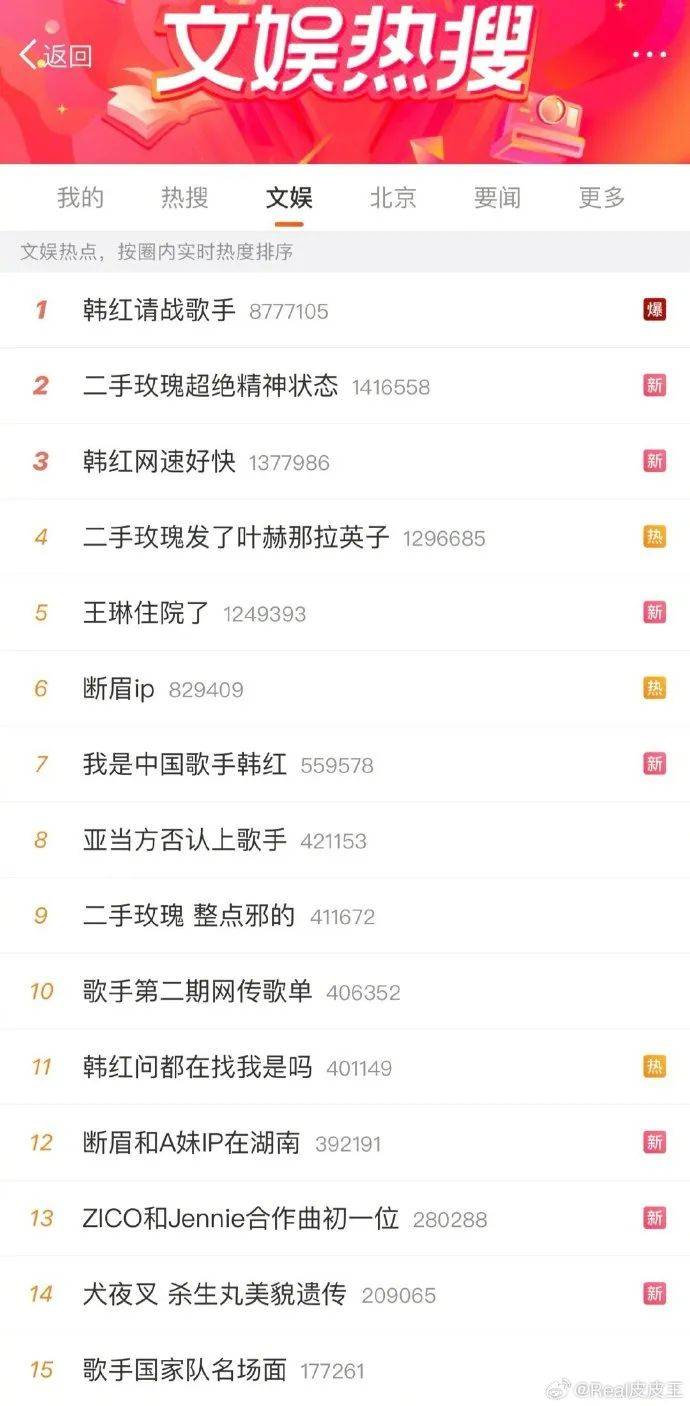Switch to the 热搜 tab
Screen dimensions: 690x1406
coord(184,198)
